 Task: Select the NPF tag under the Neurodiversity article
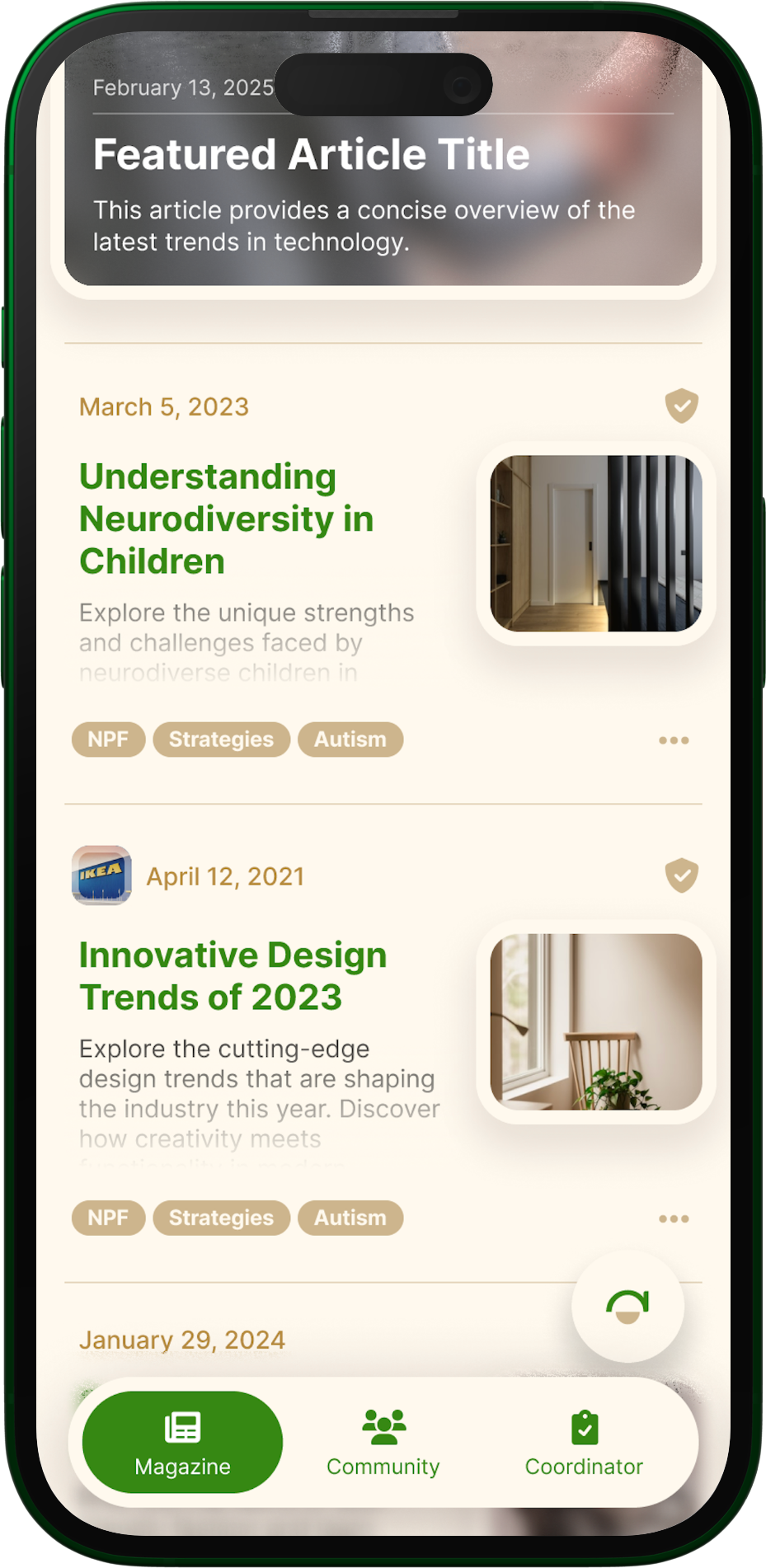coord(108,739)
